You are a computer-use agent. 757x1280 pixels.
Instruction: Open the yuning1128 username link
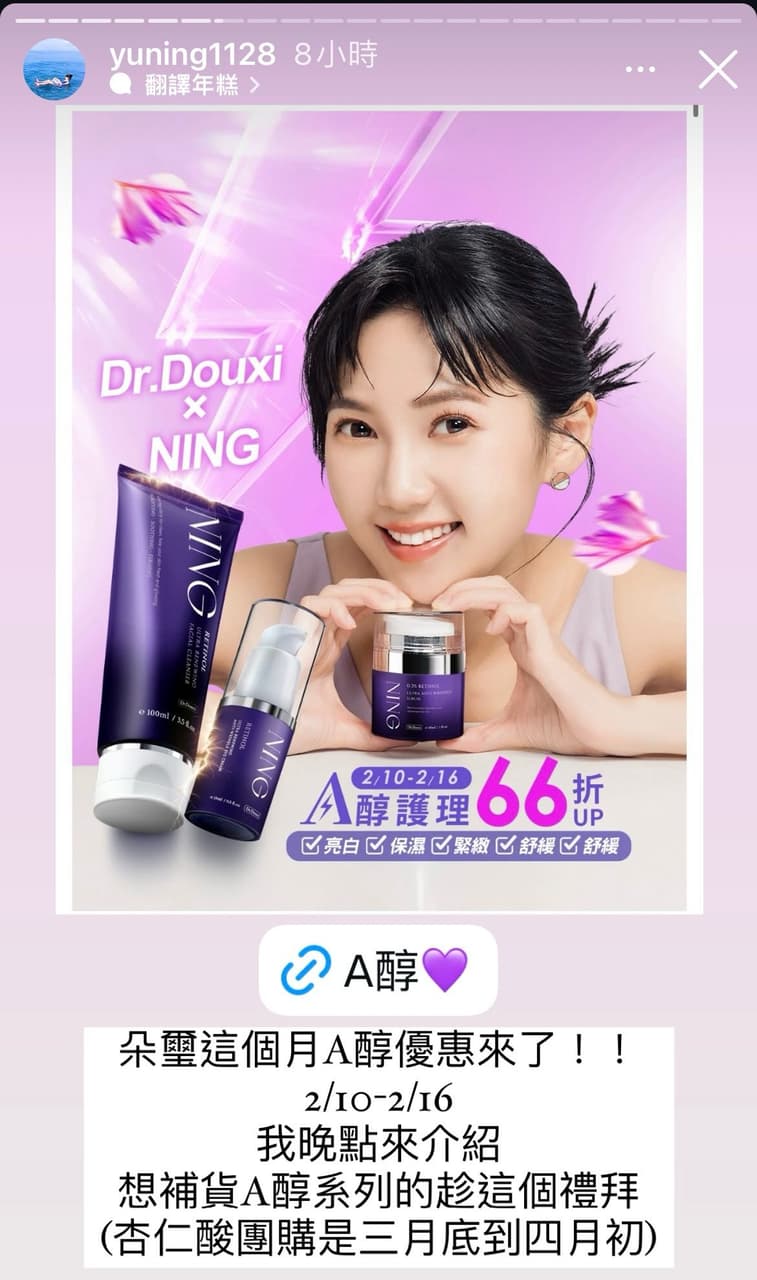(191, 54)
